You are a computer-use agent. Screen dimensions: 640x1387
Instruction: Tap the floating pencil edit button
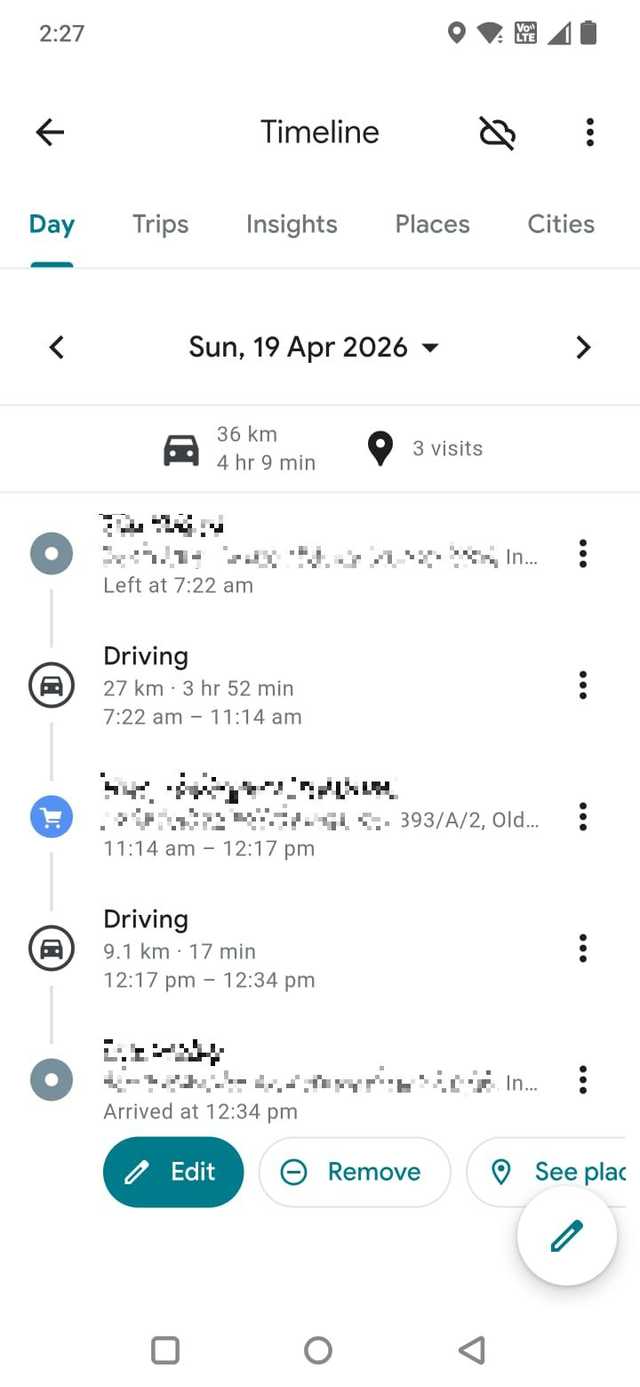566,1236
